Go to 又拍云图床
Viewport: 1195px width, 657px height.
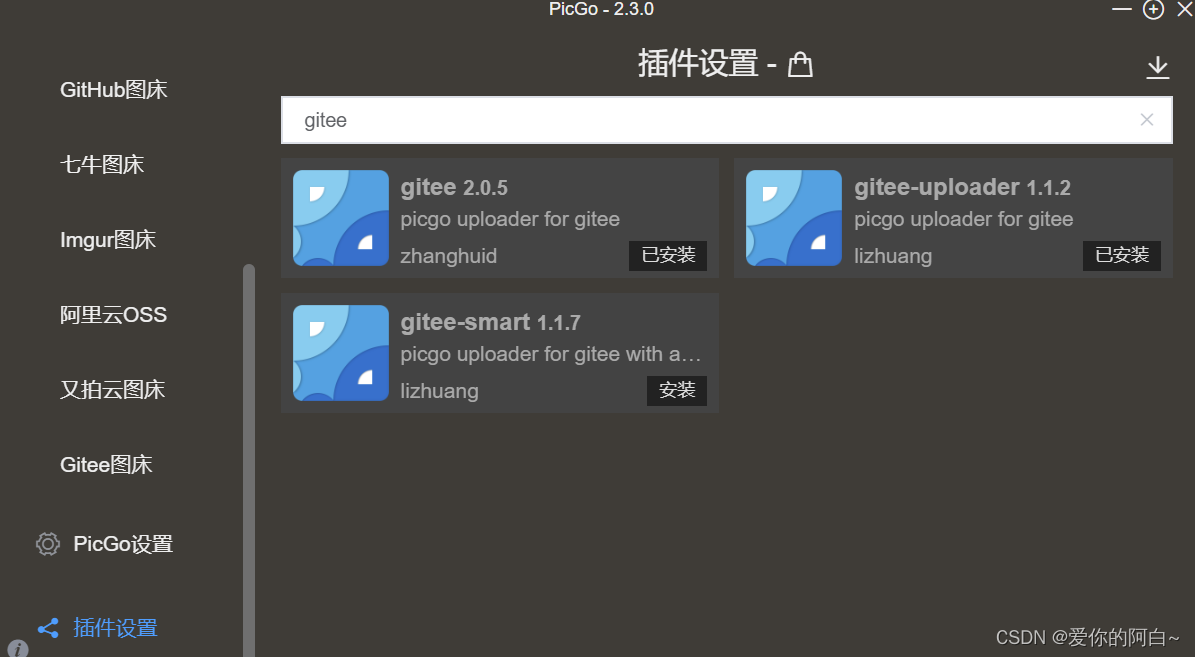point(112,390)
